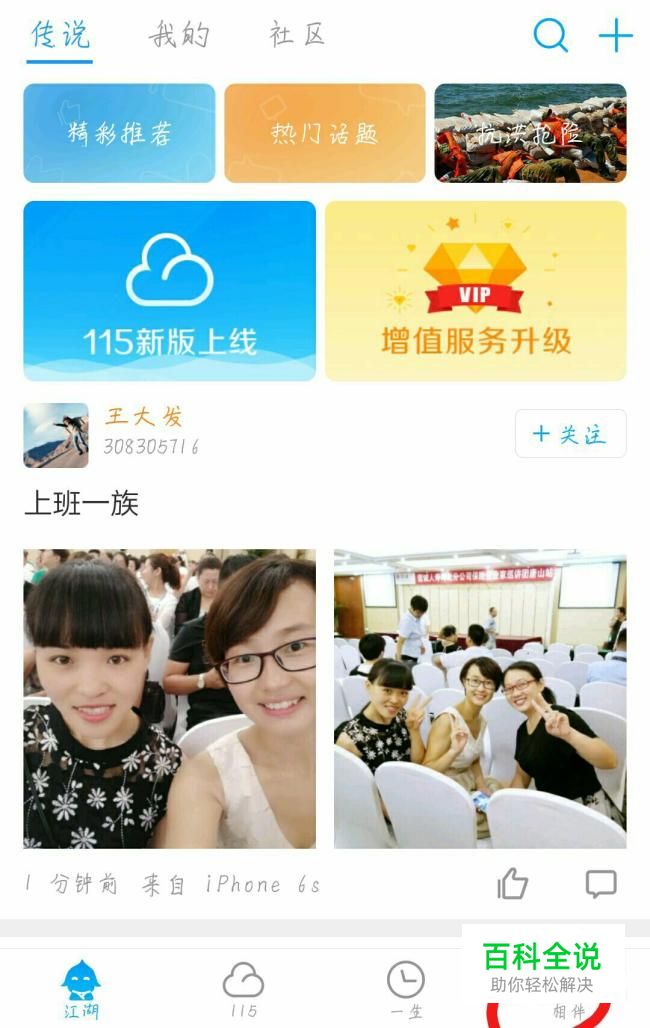Open the 抗洪抢险 topic card

tap(530, 133)
